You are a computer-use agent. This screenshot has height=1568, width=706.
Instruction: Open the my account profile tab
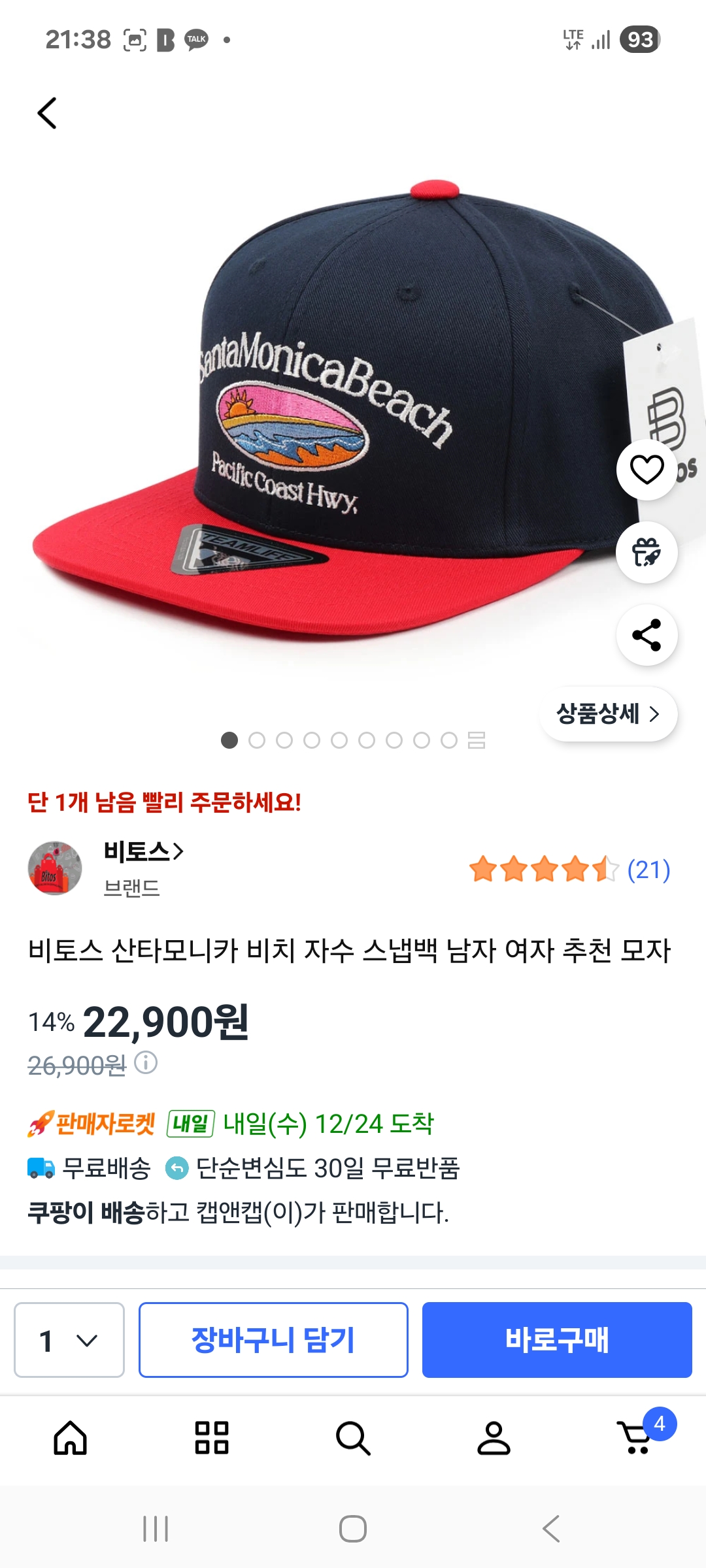(494, 1438)
